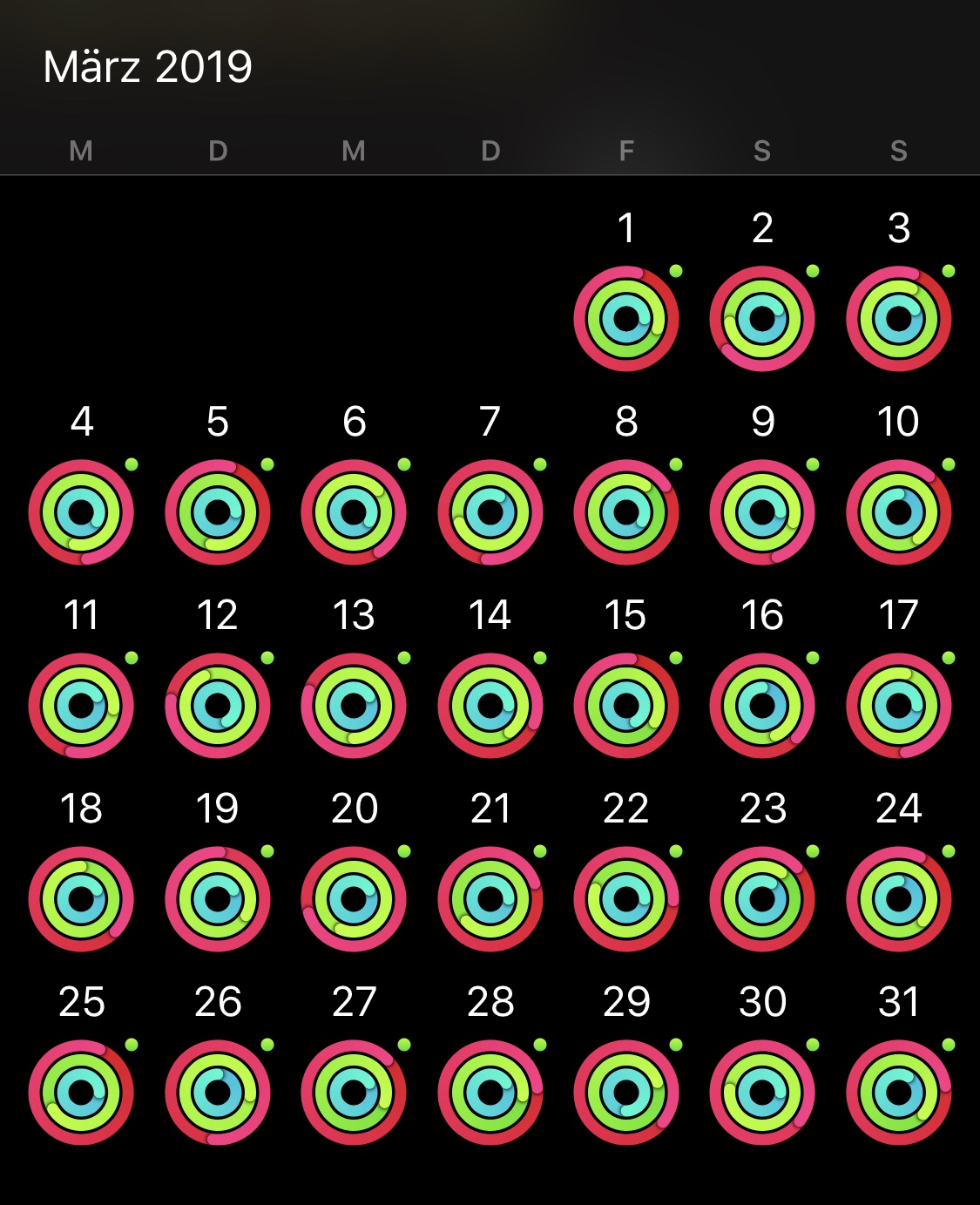980x1205 pixels.
Task: Open activity rings for March 31
Action: (898, 1093)
